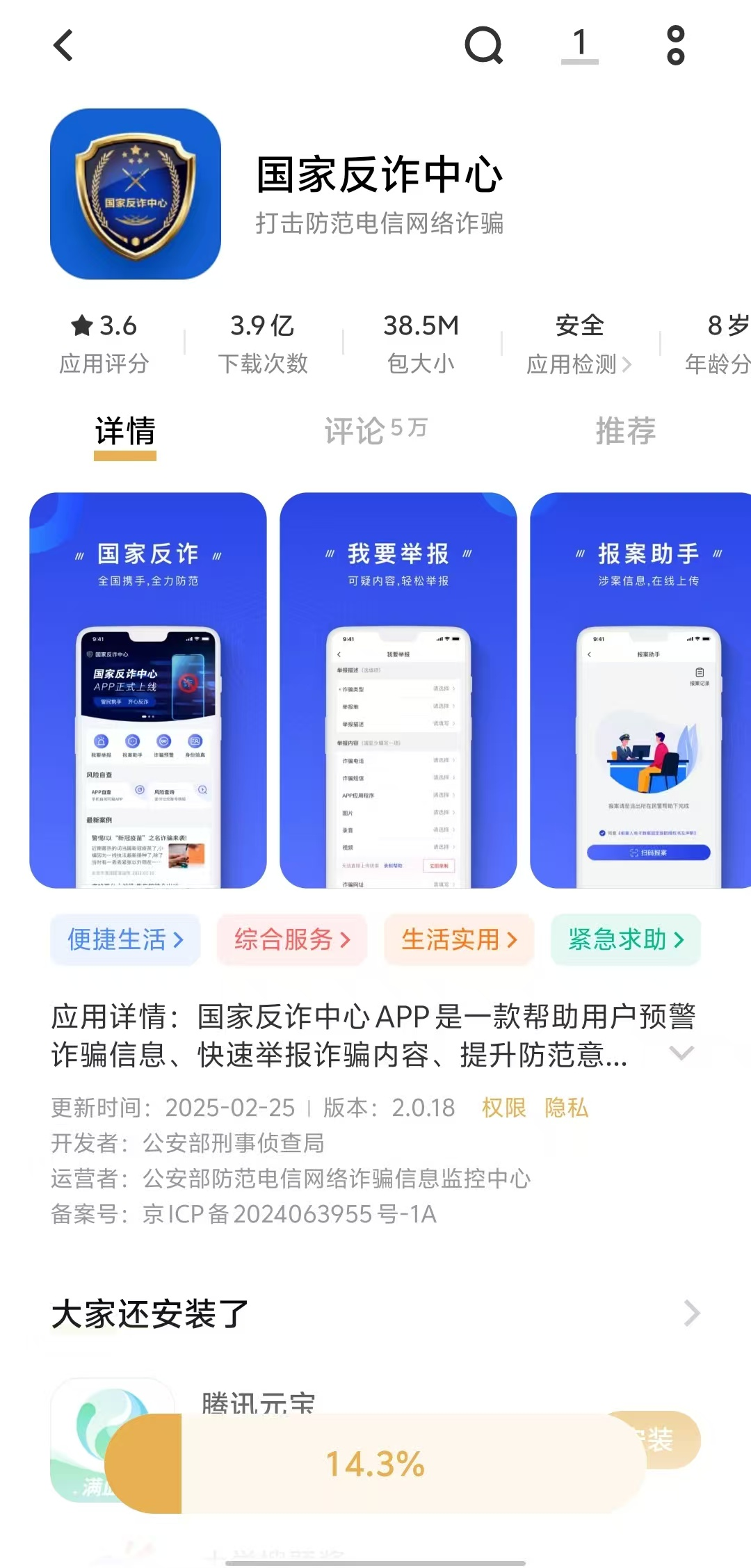Open download manager with 1 task

click(x=580, y=46)
